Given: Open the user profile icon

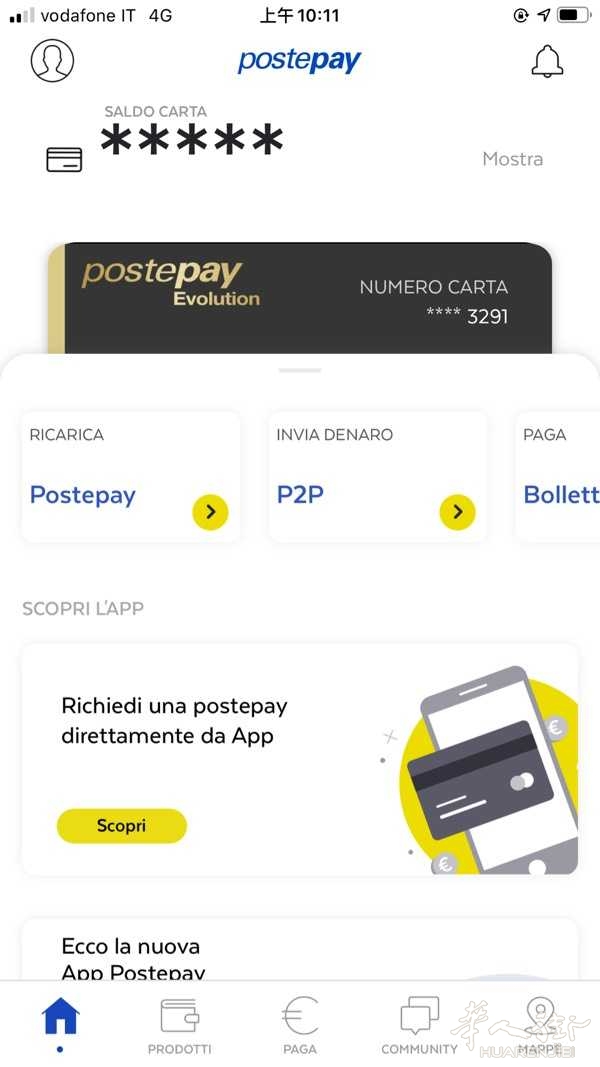Looking at the screenshot, I should pos(52,60).
